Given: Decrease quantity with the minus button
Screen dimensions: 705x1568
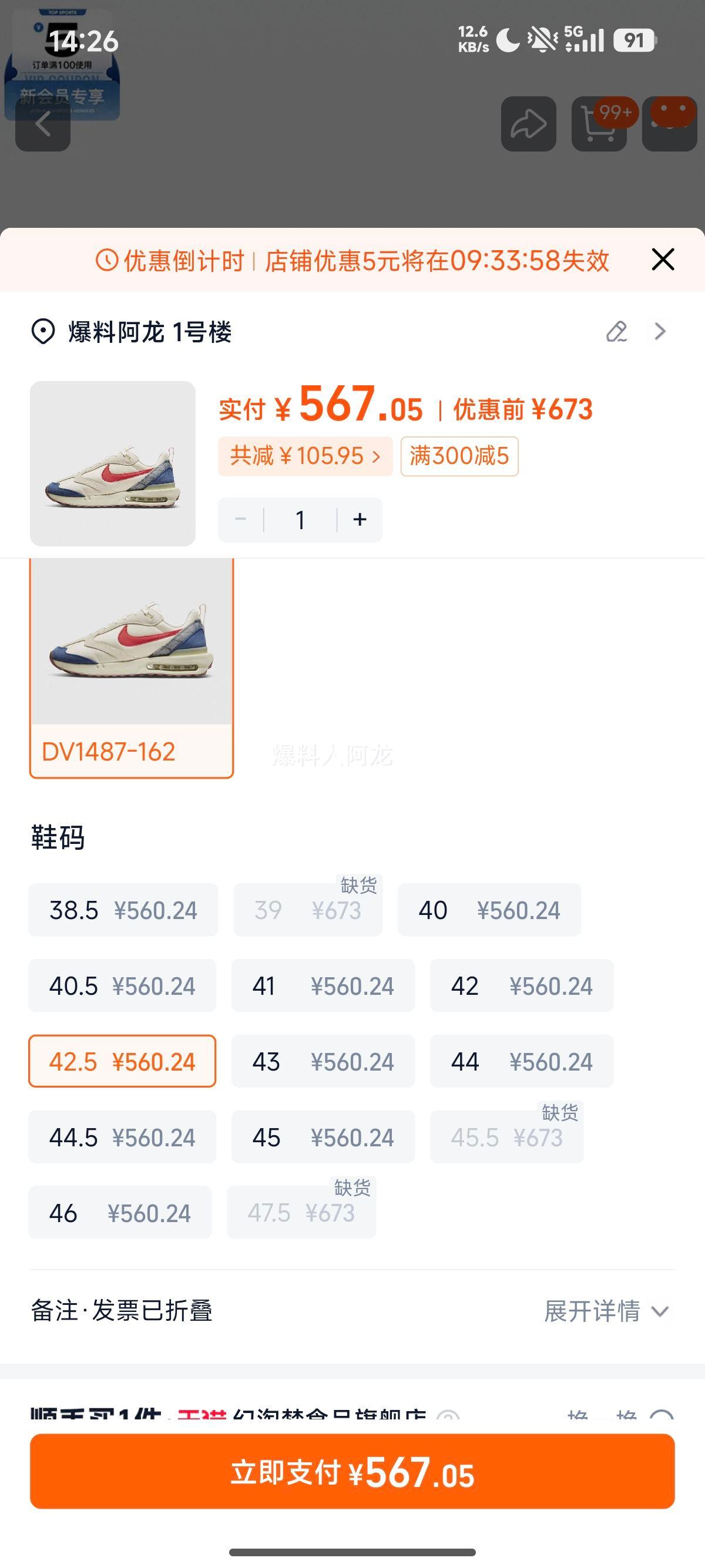Looking at the screenshot, I should 240,519.
